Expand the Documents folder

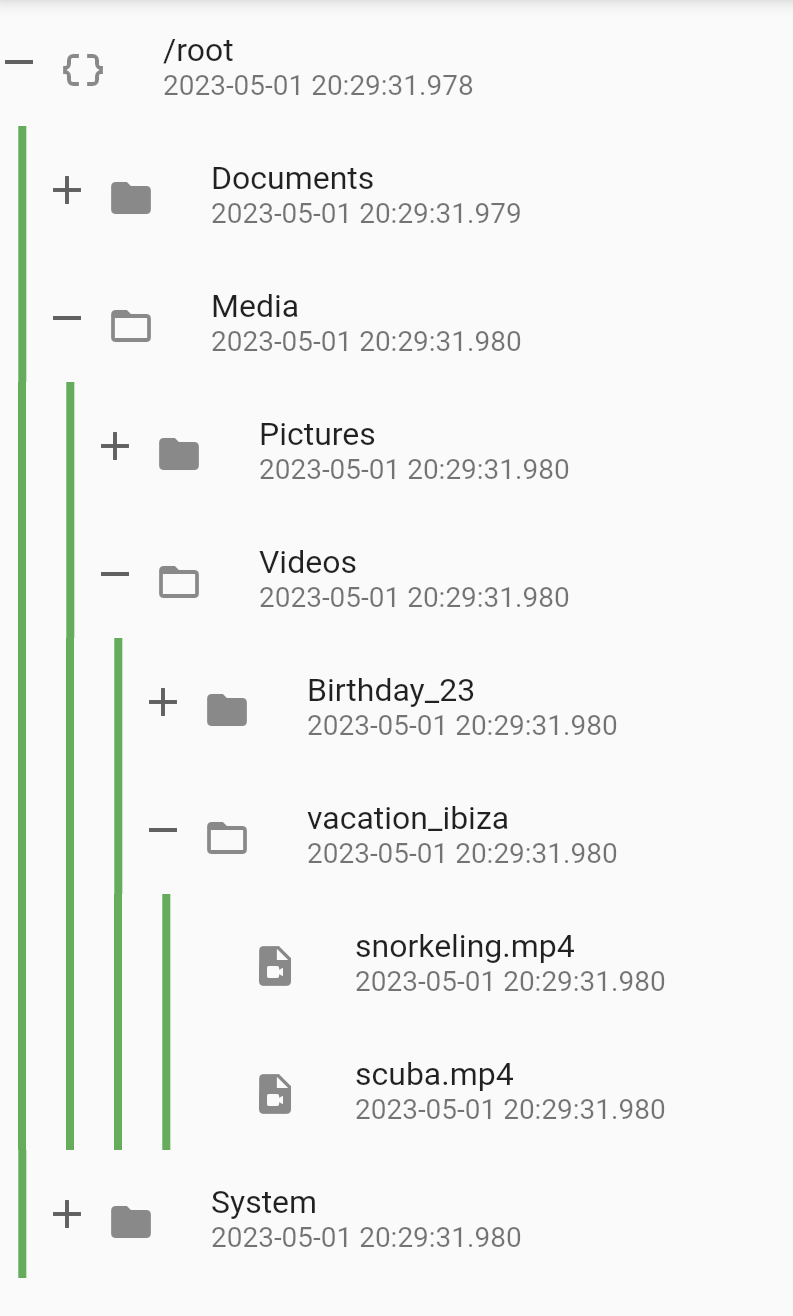coord(67,190)
